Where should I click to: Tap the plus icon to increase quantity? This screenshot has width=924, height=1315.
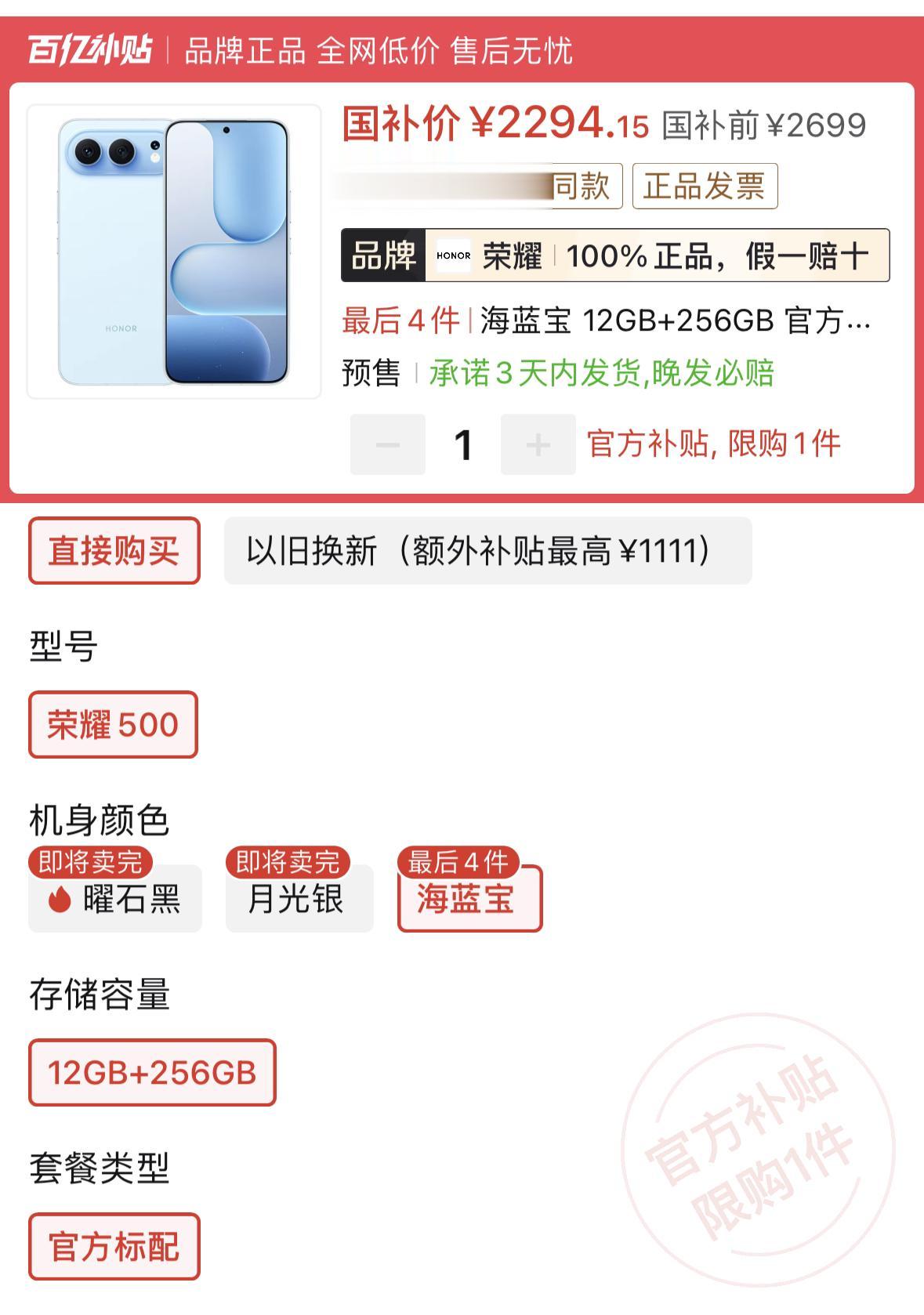point(538,444)
